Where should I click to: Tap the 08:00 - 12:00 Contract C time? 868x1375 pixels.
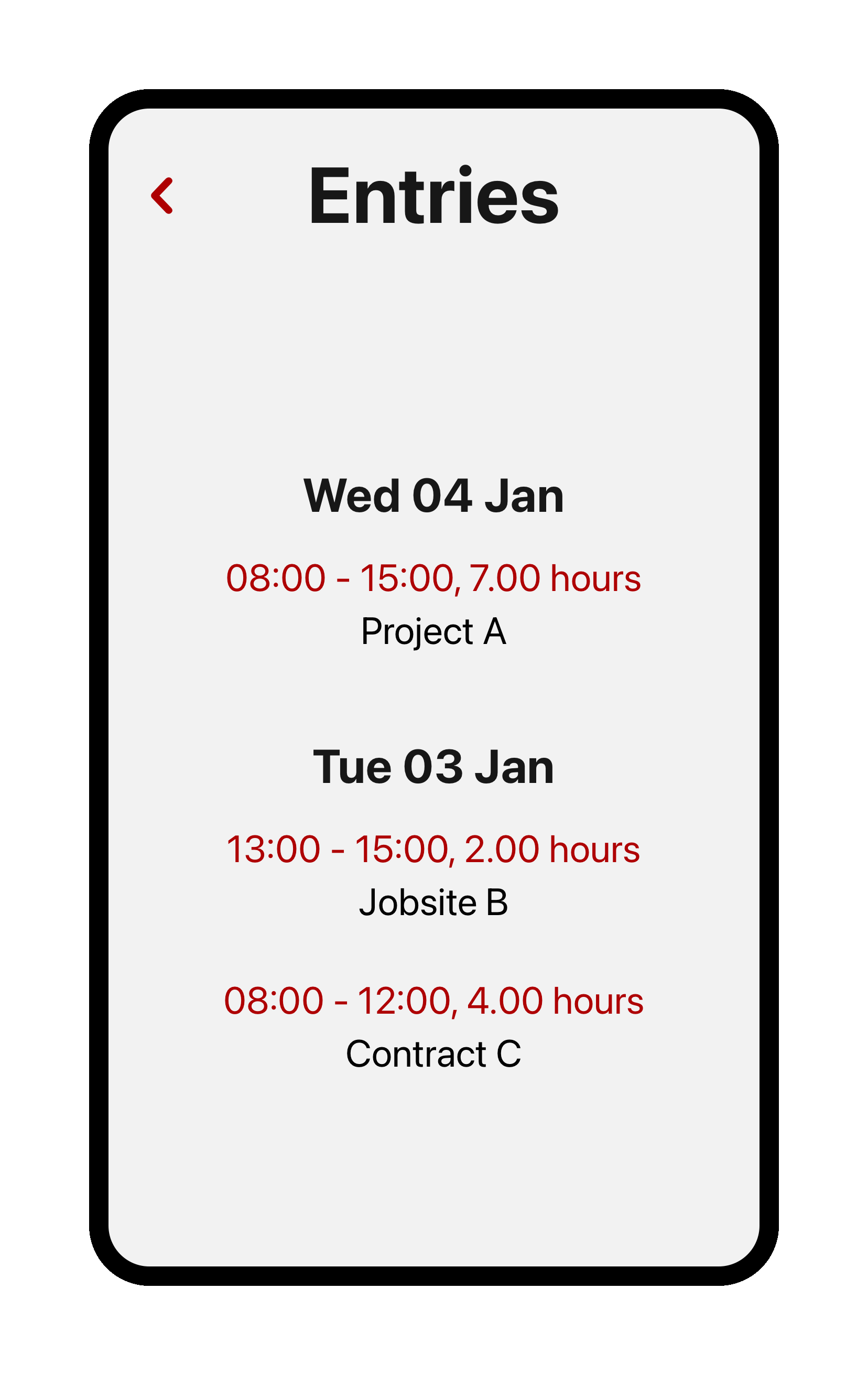[x=433, y=1001]
